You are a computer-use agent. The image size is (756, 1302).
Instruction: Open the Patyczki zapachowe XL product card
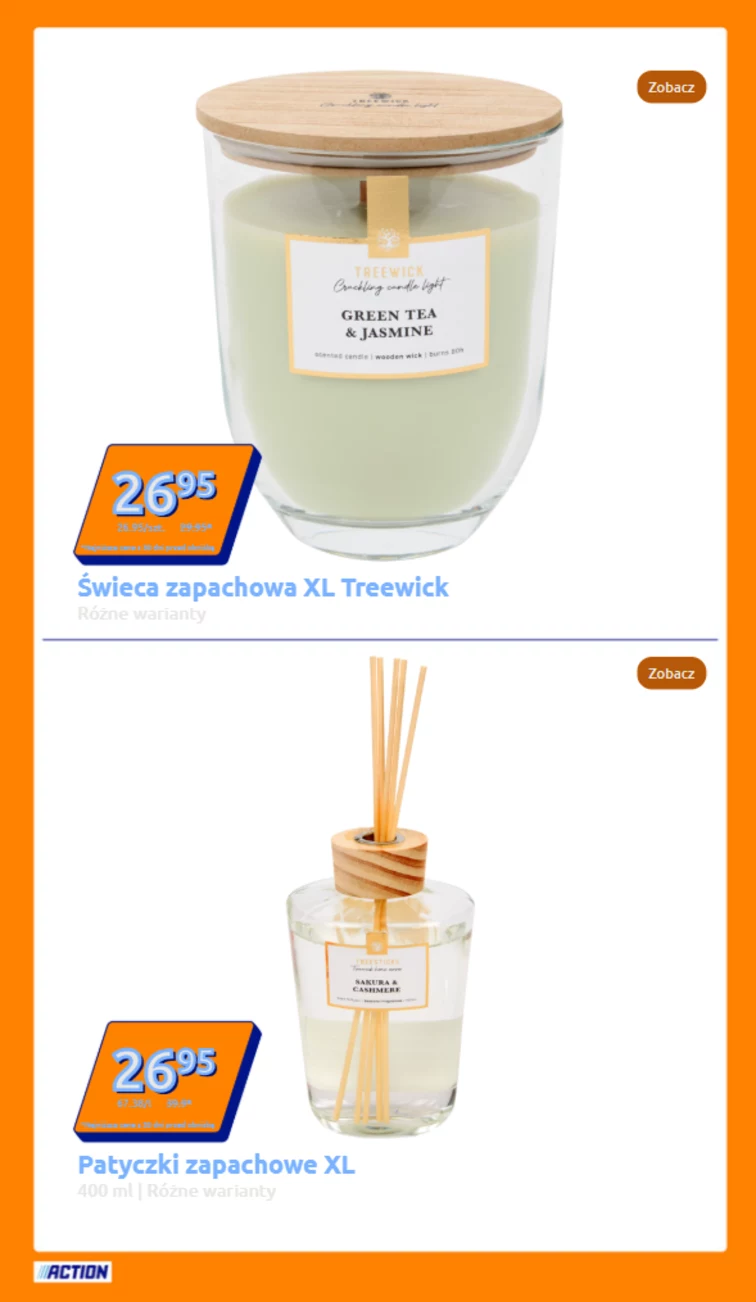tap(216, 1165)
